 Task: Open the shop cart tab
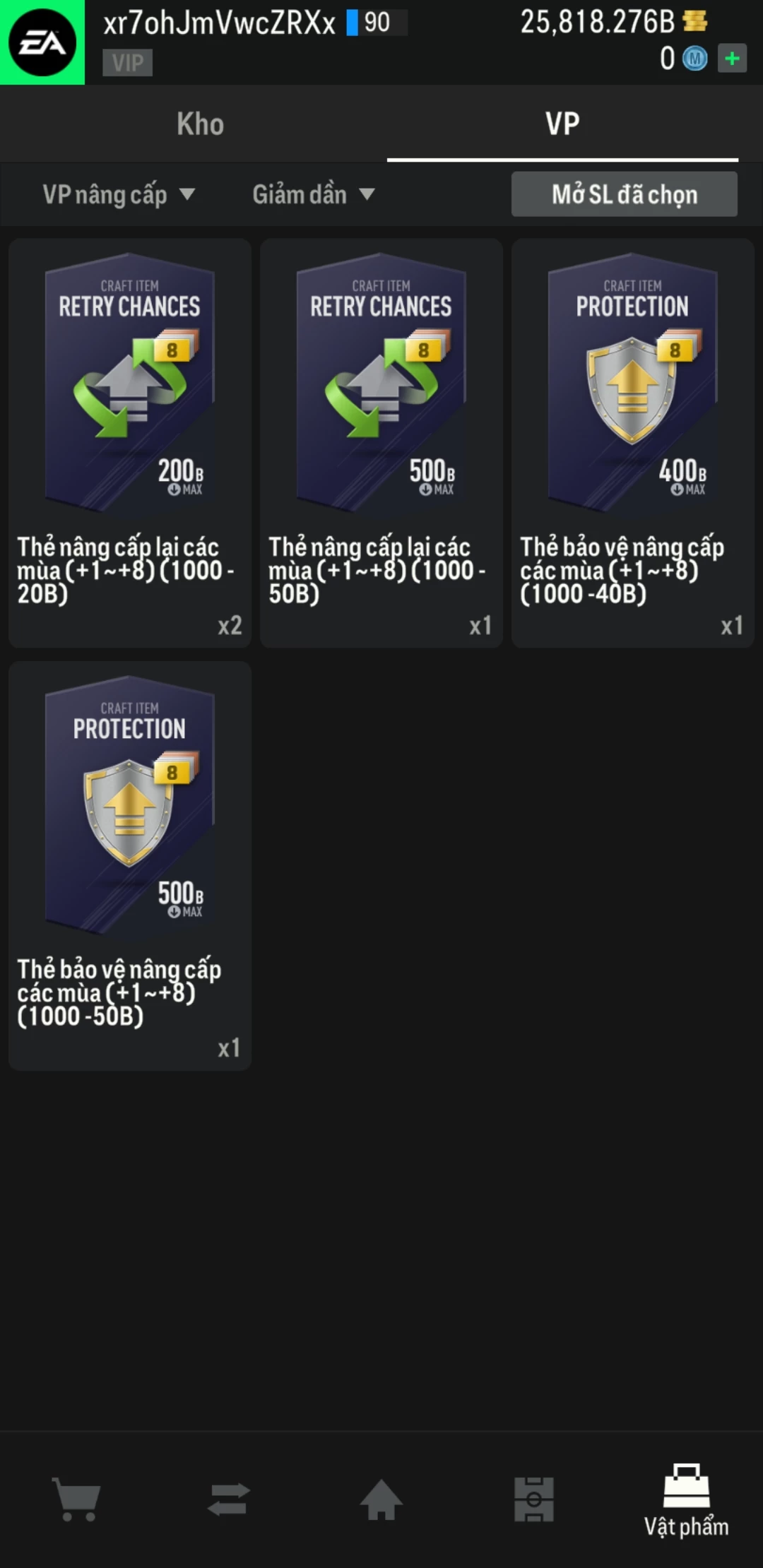click(76, 1499)
